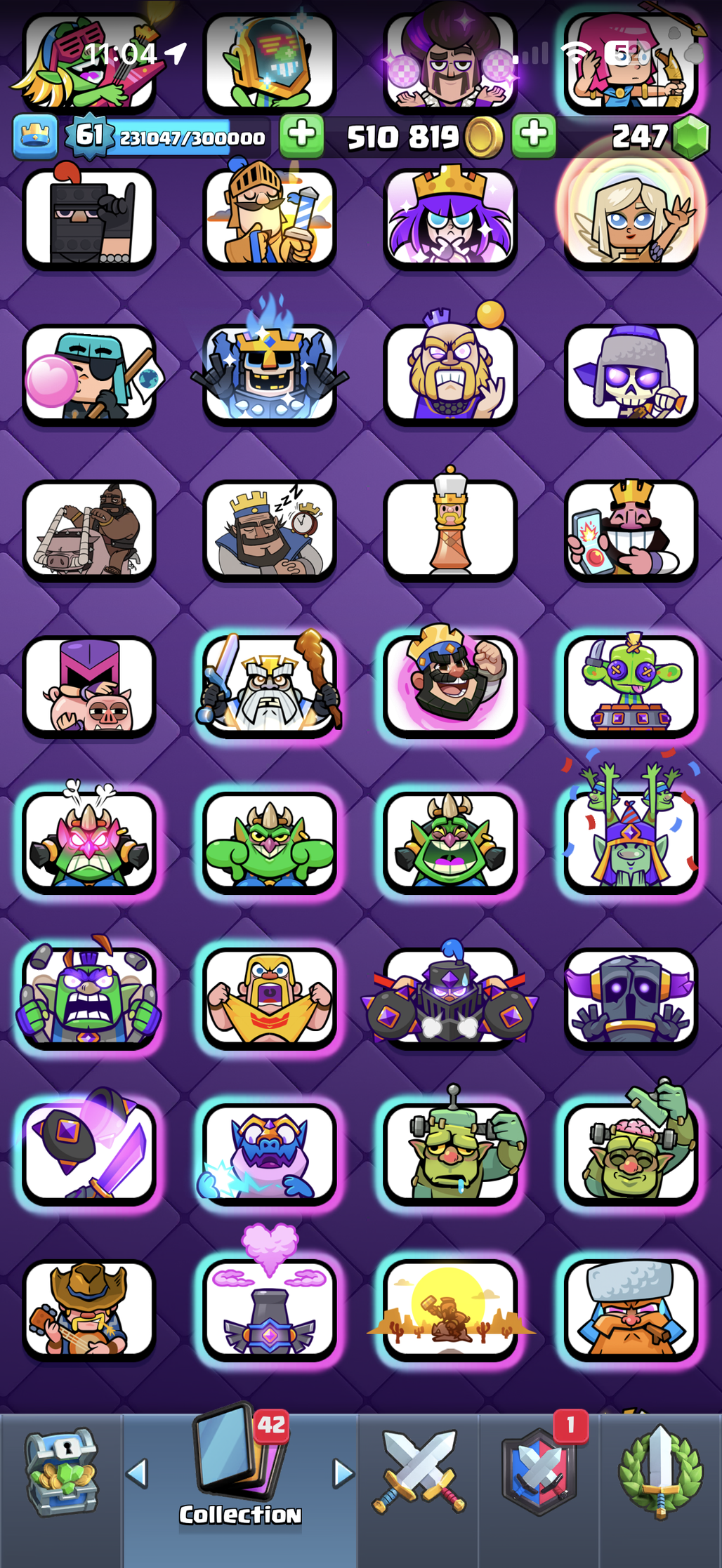Select the hog rider emote
Screen dimensions: 722x1568
click(x=89, y=531)
